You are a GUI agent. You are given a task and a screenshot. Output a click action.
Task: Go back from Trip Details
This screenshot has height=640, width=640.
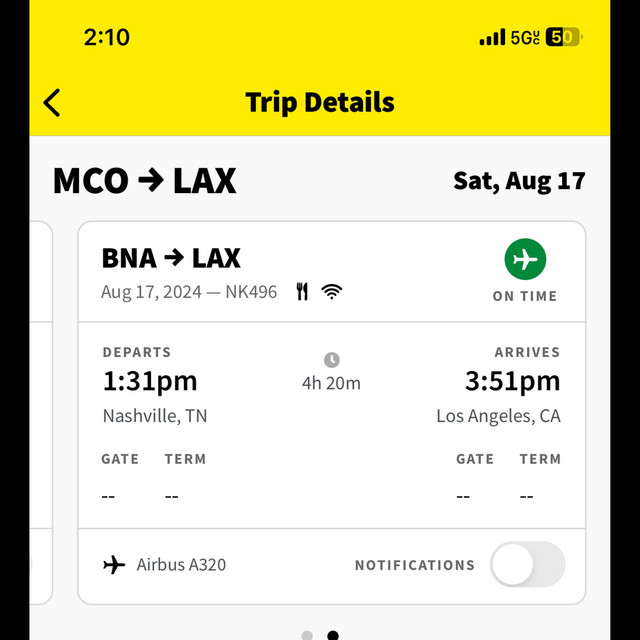pos(52,102)
